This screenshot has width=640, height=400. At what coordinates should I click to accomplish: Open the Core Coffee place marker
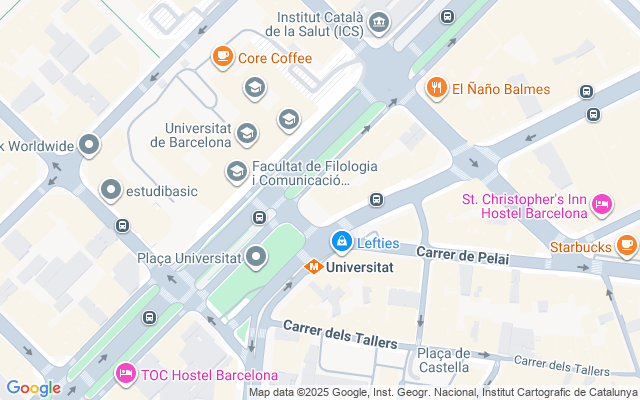[x=222, y=58]
